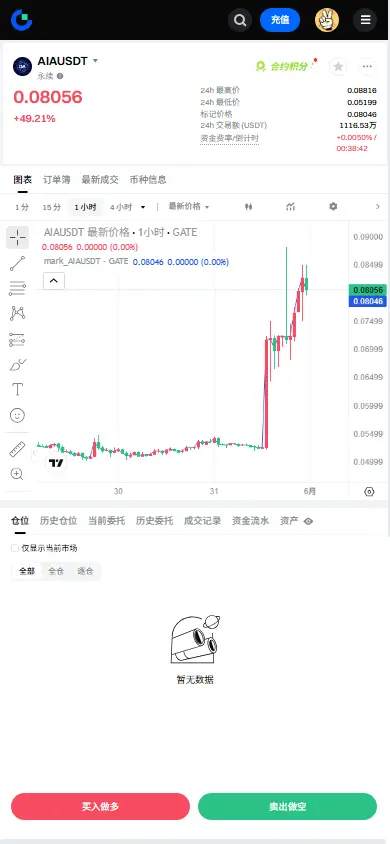
Task: Open the profile avatar
Action: (x=327, y=20)
